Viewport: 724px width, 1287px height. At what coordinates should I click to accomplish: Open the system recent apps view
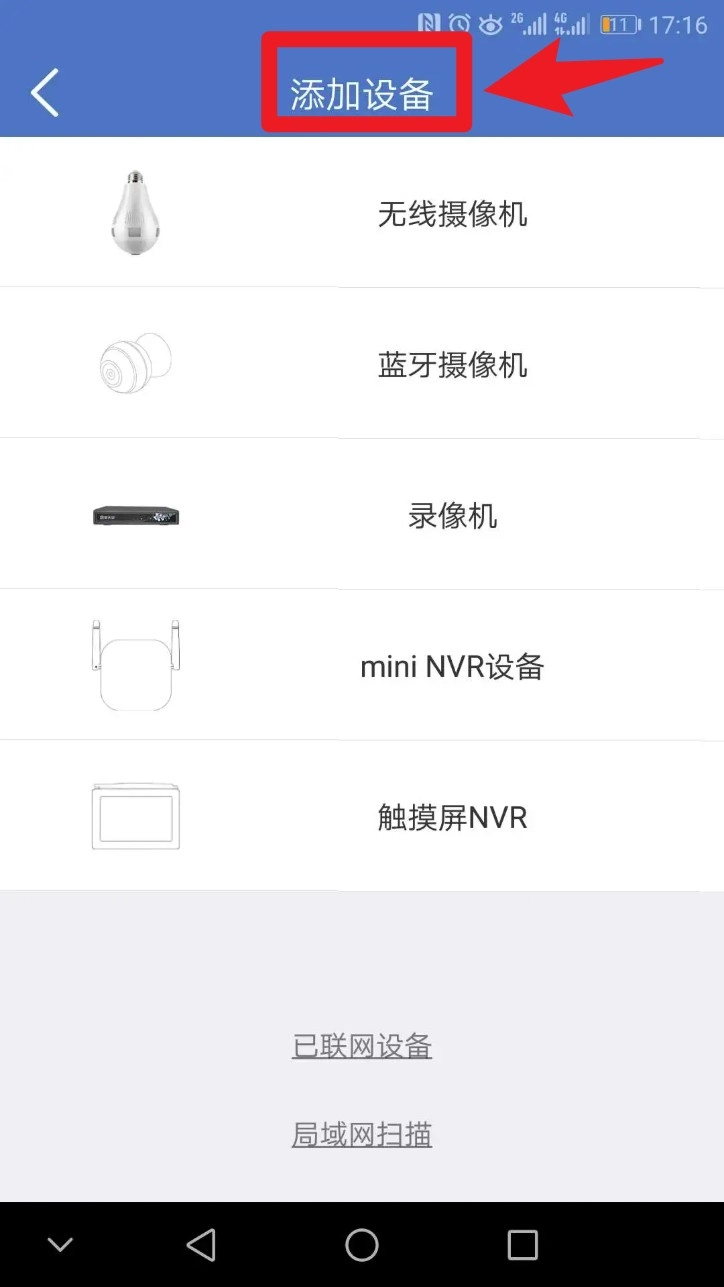point(522,1245)
